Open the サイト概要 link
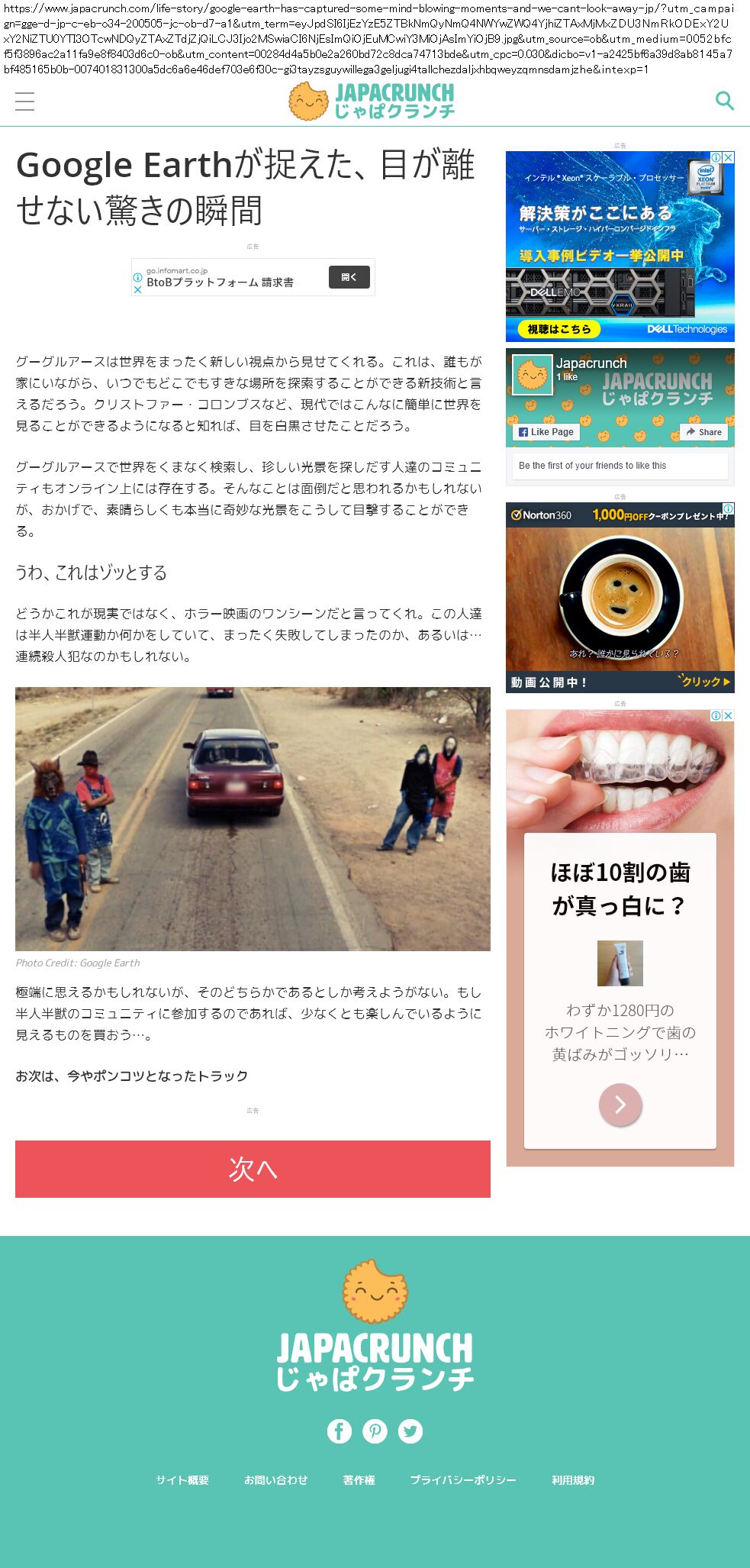The image size is (750, 1568). pyautogui.click(x=182, y=1479)
